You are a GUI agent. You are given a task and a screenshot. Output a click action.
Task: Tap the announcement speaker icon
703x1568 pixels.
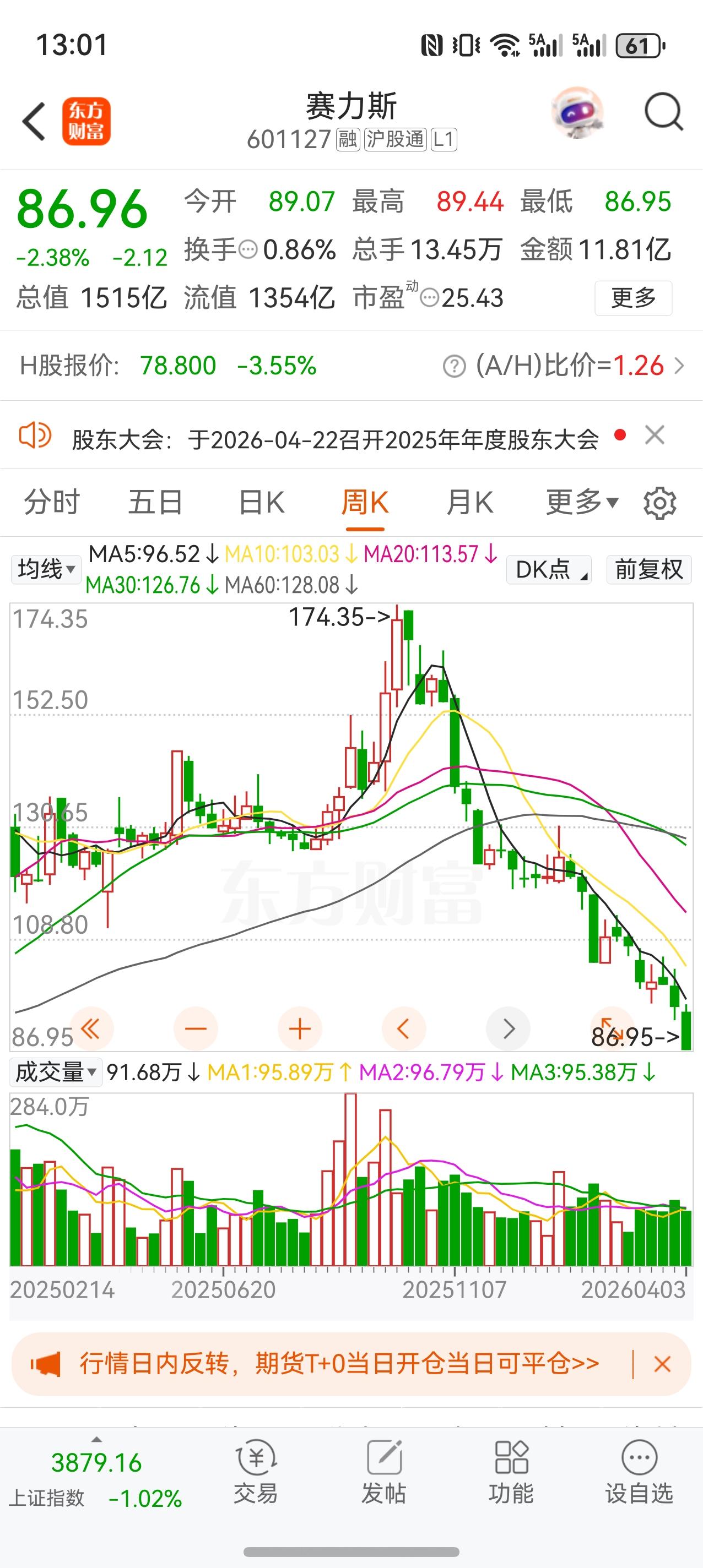coord(34,434)
